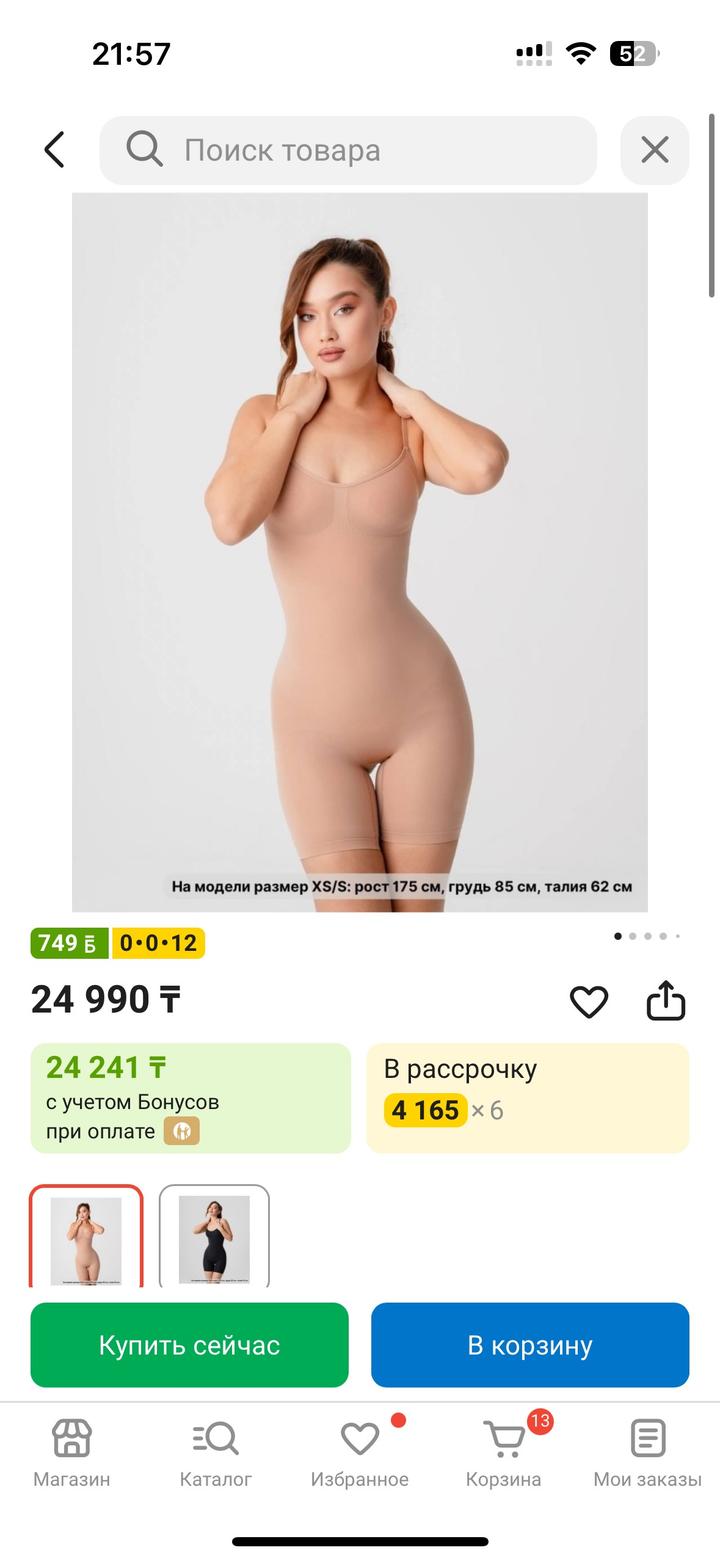This screenshot has width=720, height=1561.
Task: Open the В рассрочку installment offer
Action: 528,1098
